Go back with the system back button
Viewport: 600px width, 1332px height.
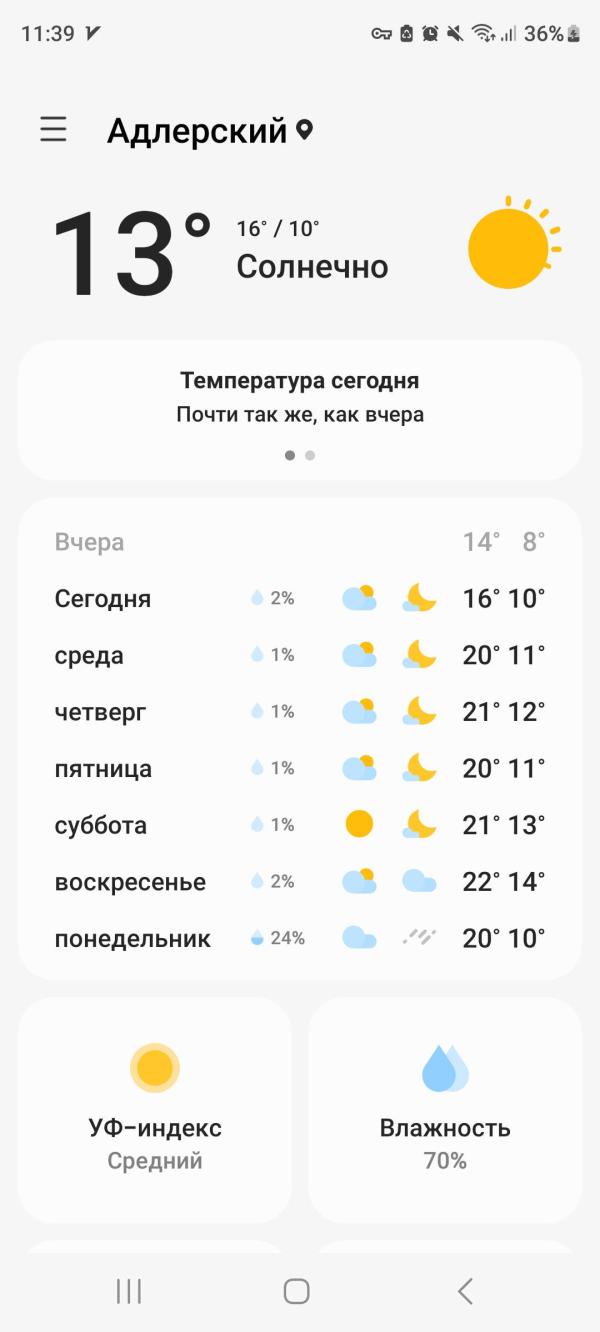[465, 1291]
